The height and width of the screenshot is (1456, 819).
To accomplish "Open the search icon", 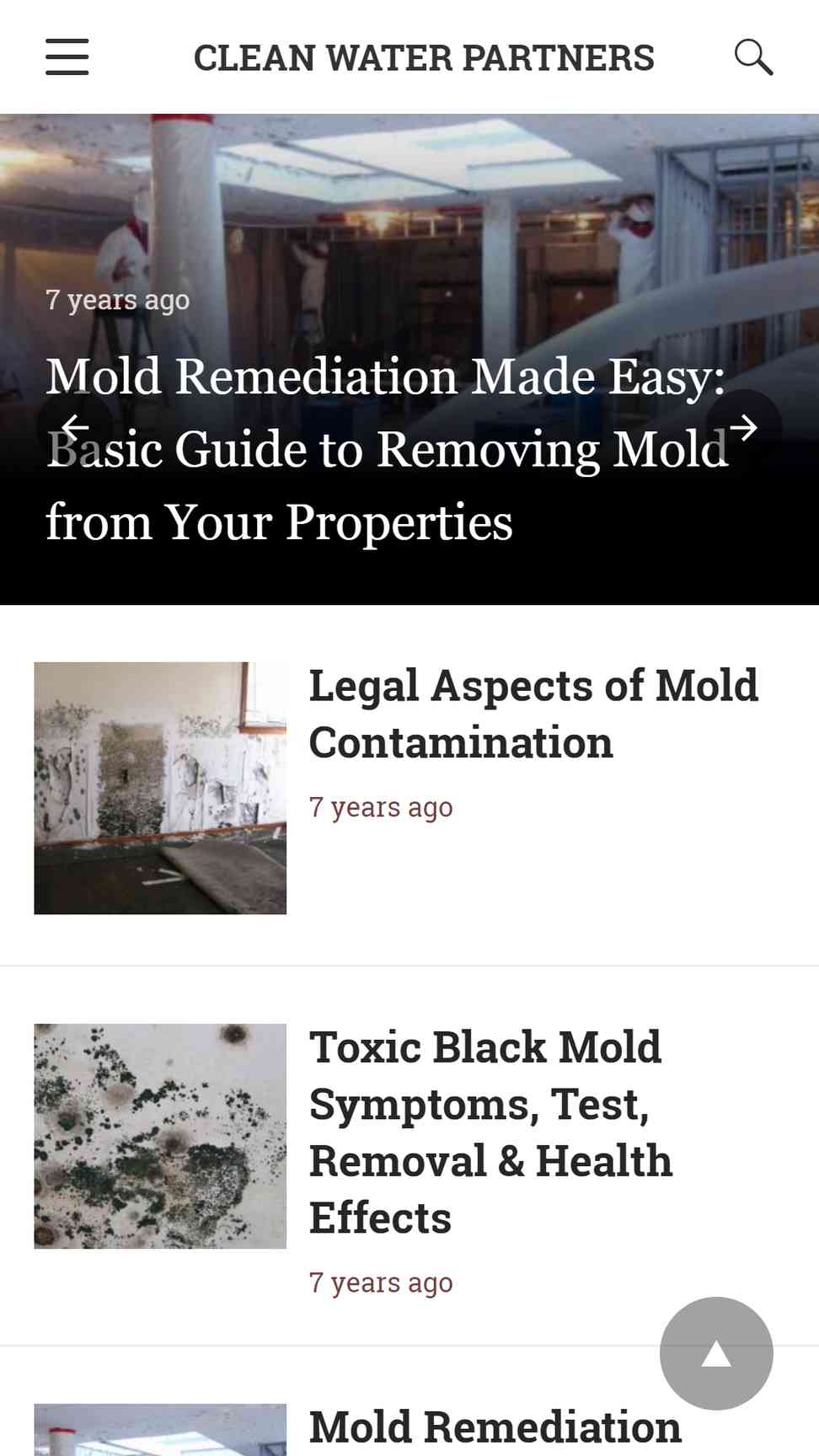I will pos(753,56).
